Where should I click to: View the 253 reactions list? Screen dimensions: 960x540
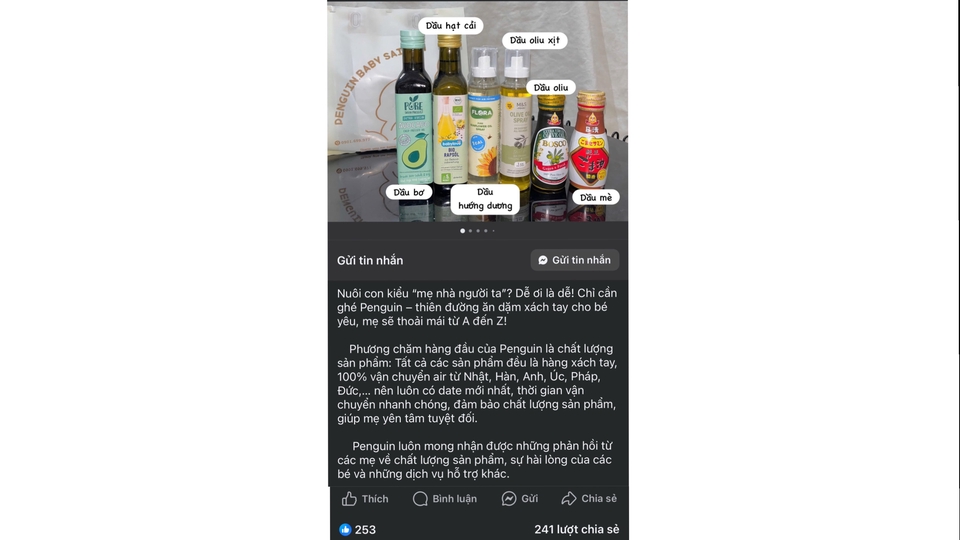click(x=358, y=529)
